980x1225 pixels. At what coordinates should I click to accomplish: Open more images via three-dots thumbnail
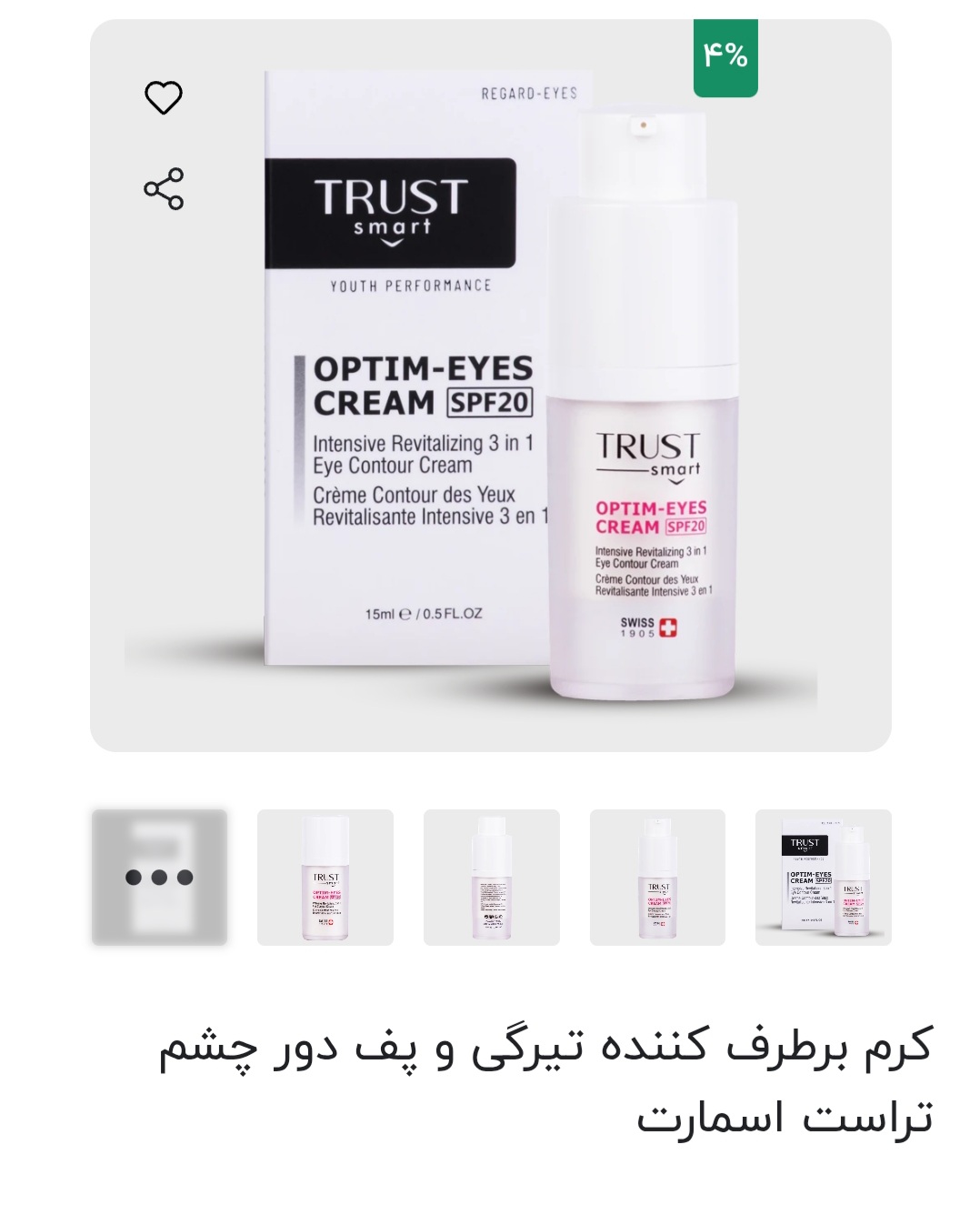(159, 878)
